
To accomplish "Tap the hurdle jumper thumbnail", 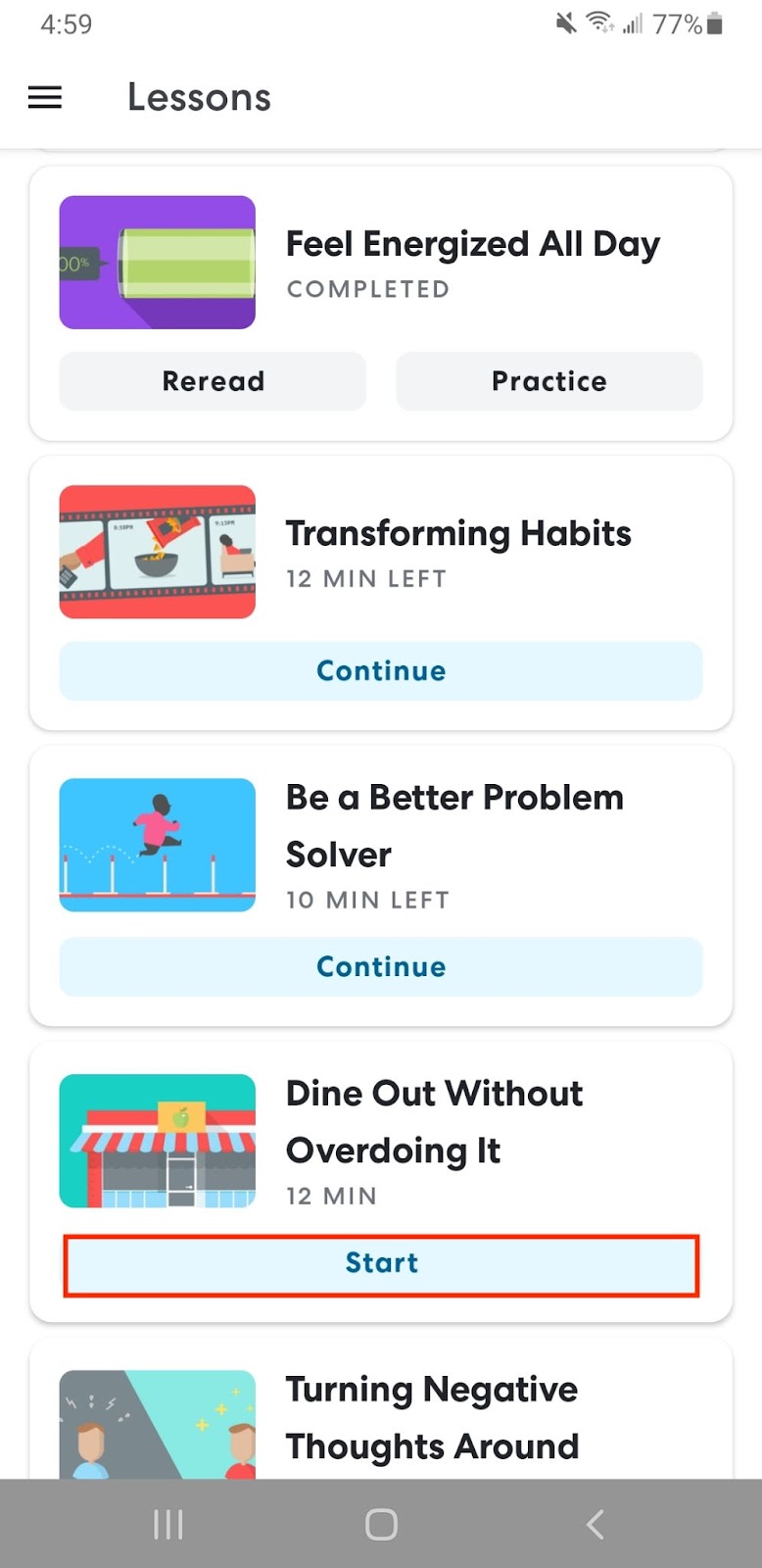I will coord(157,845).
